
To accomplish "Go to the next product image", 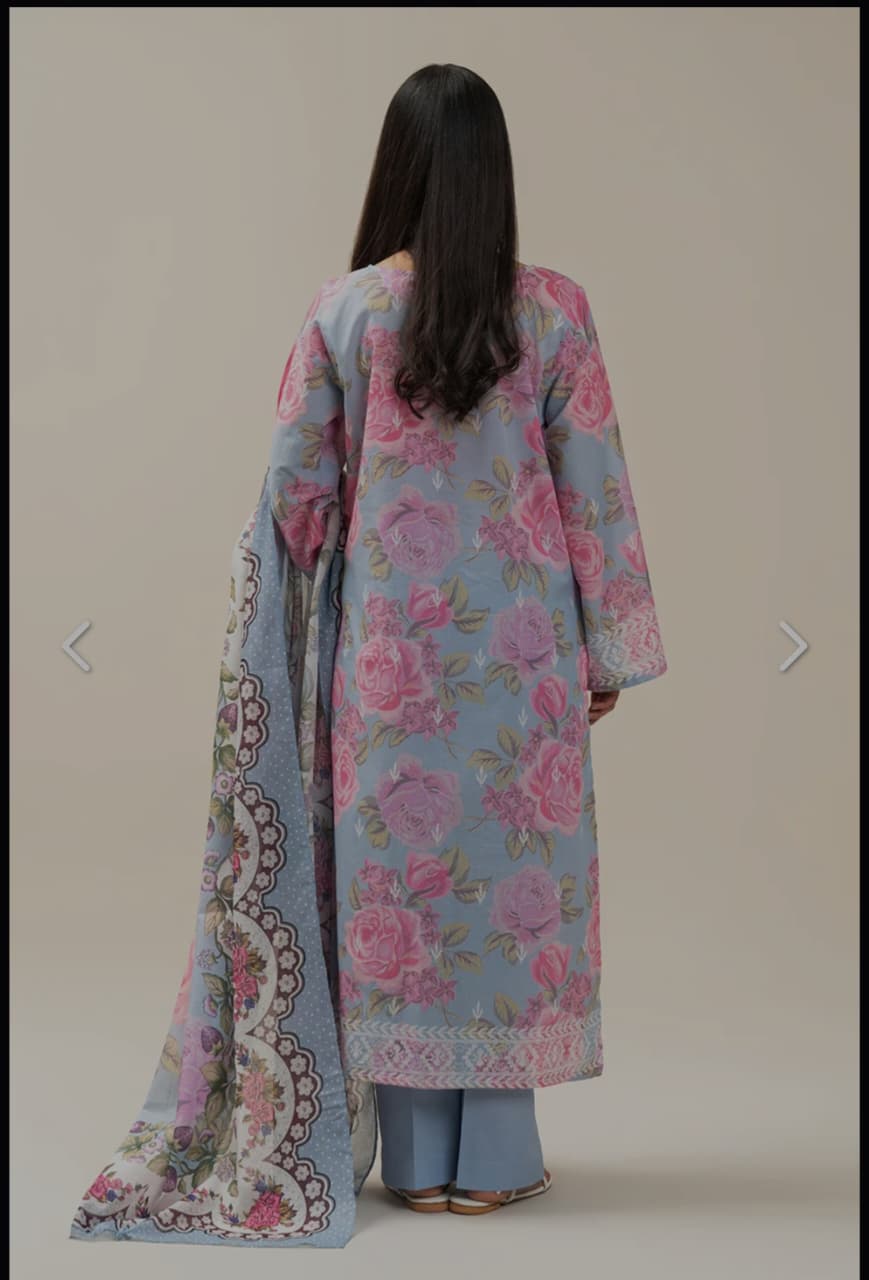I will click(x=792, y=646).
